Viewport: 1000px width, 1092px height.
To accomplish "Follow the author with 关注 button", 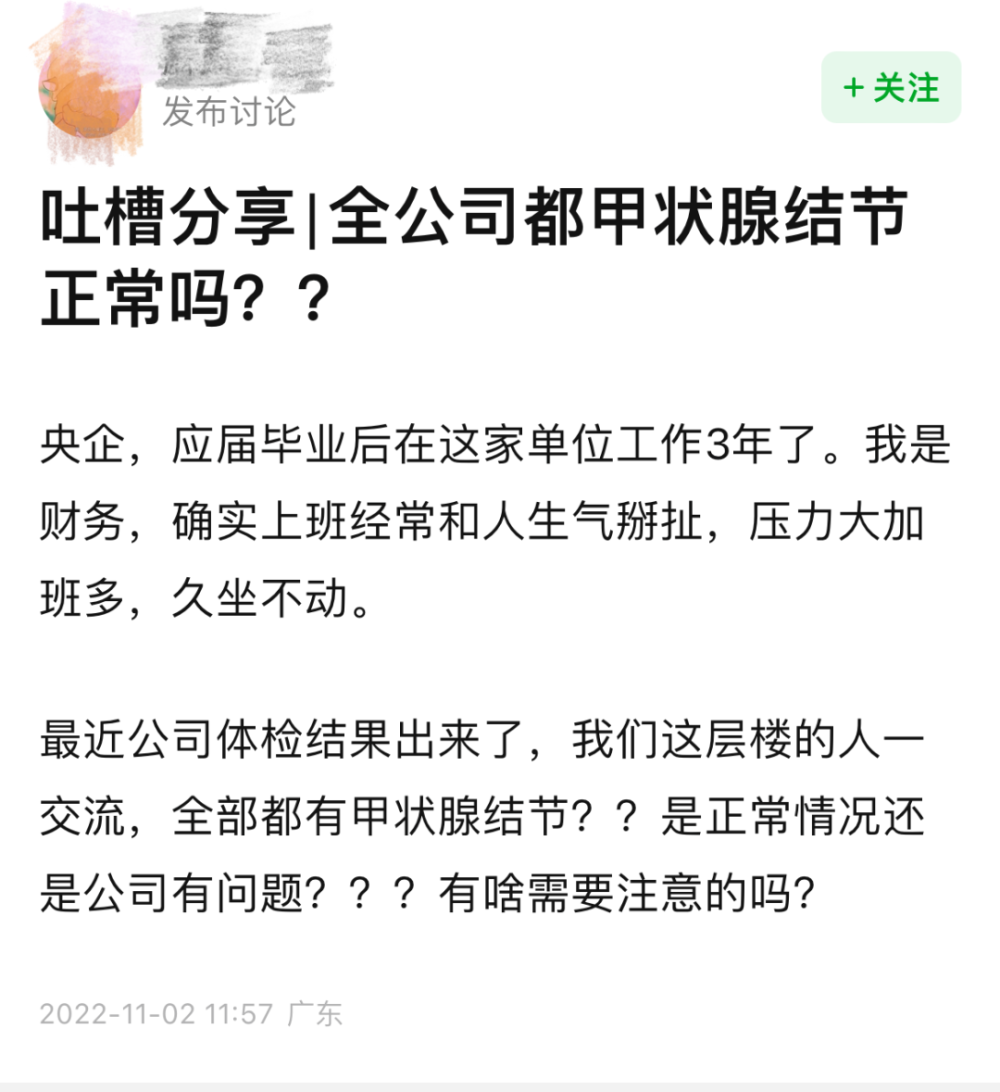I will [x=890, y=88].
